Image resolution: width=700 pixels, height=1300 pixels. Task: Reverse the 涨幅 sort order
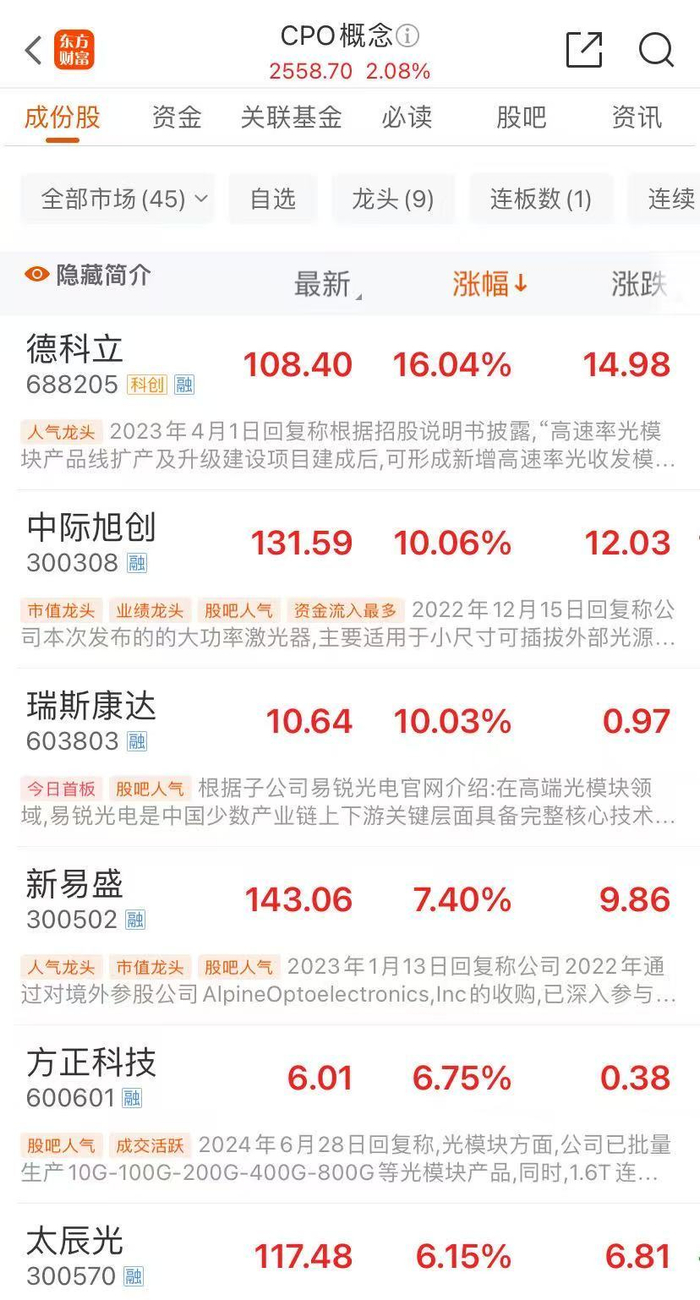[489, 284]
